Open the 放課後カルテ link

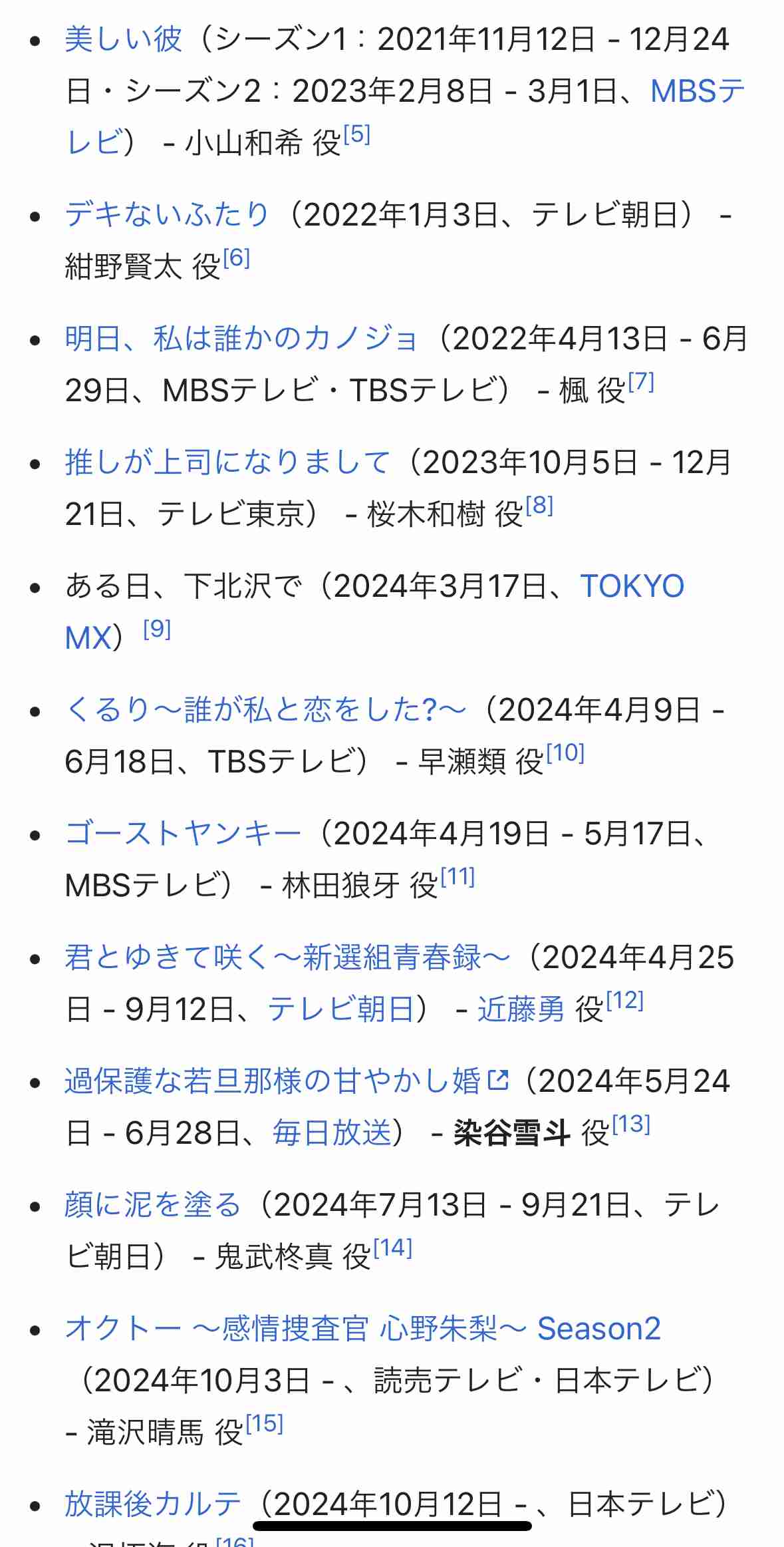pos(152,1504)
